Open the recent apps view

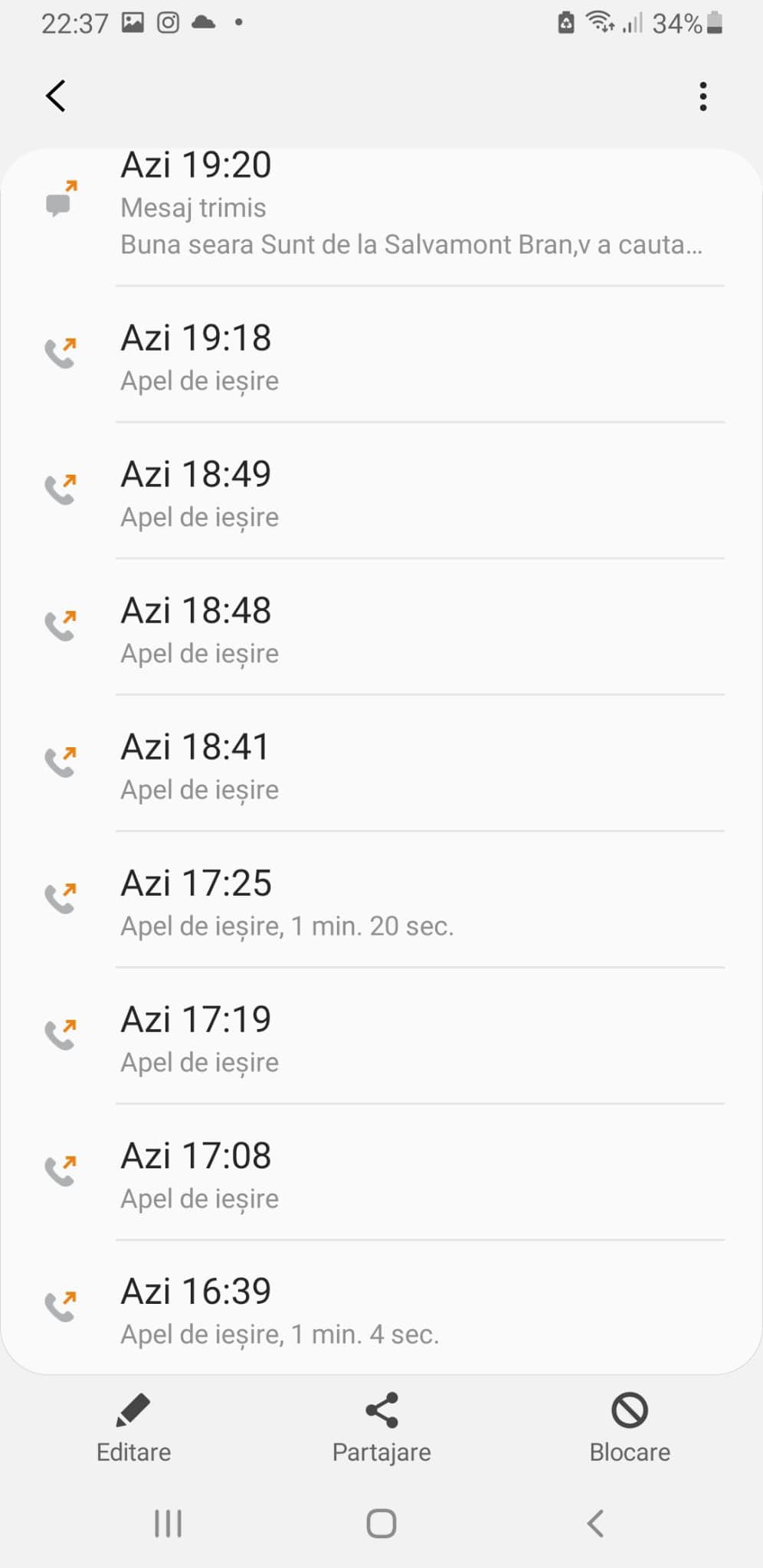point(168,1524)
